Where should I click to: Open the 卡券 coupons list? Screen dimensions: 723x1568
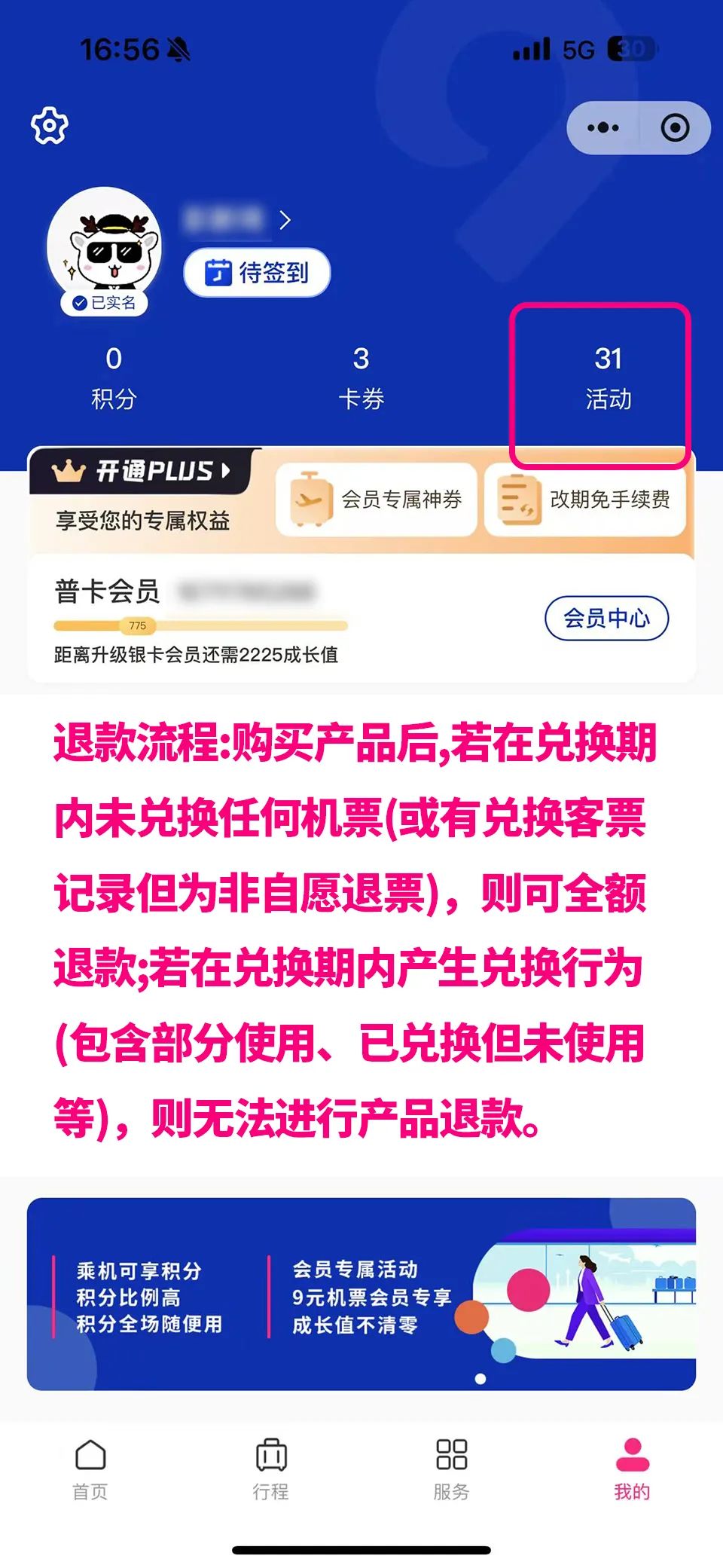point(361,377)
